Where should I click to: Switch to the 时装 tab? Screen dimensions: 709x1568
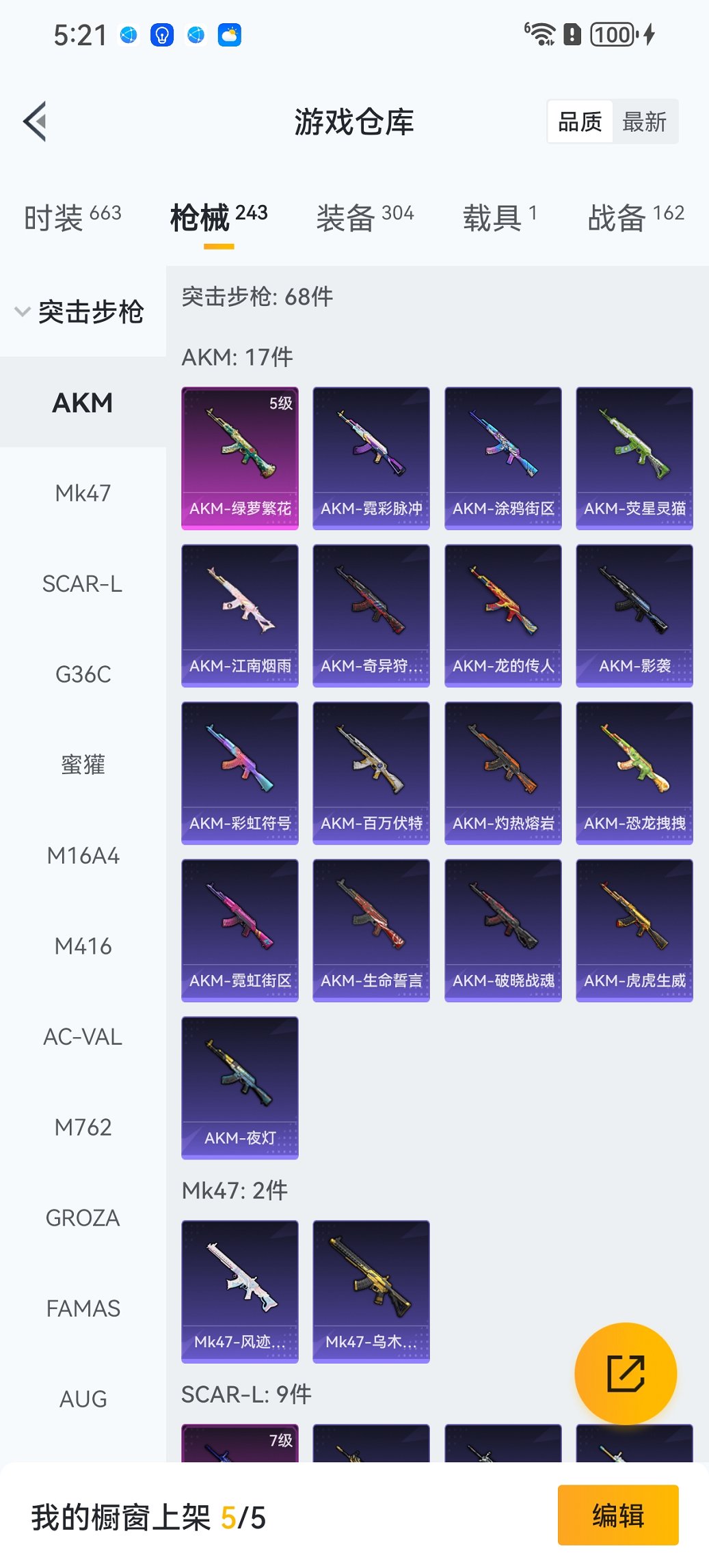(x=72, y=217)
